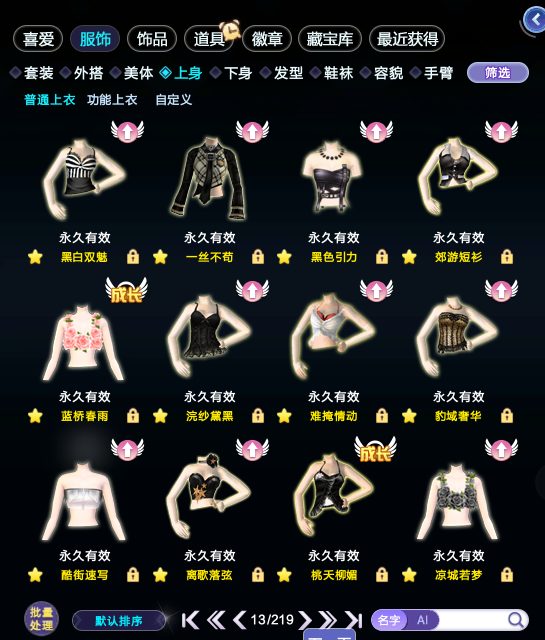Image resolution: width=545 pixels, height=640 pixels.
Task: Favorite 离歌落弦 with its star
Action: pyautogui.click(x=160, y=575)
